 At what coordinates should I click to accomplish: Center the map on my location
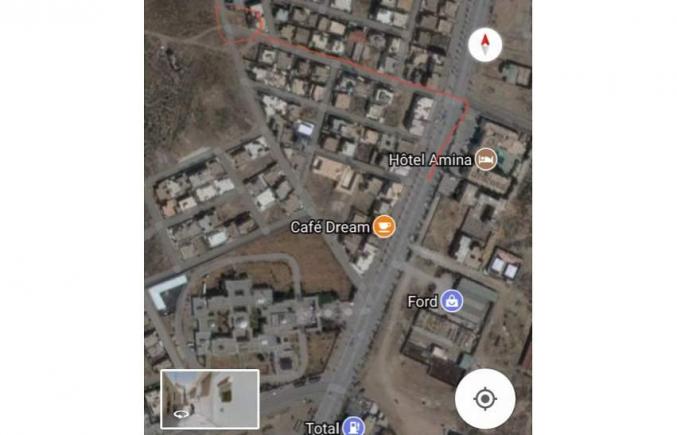coord(485,399)
